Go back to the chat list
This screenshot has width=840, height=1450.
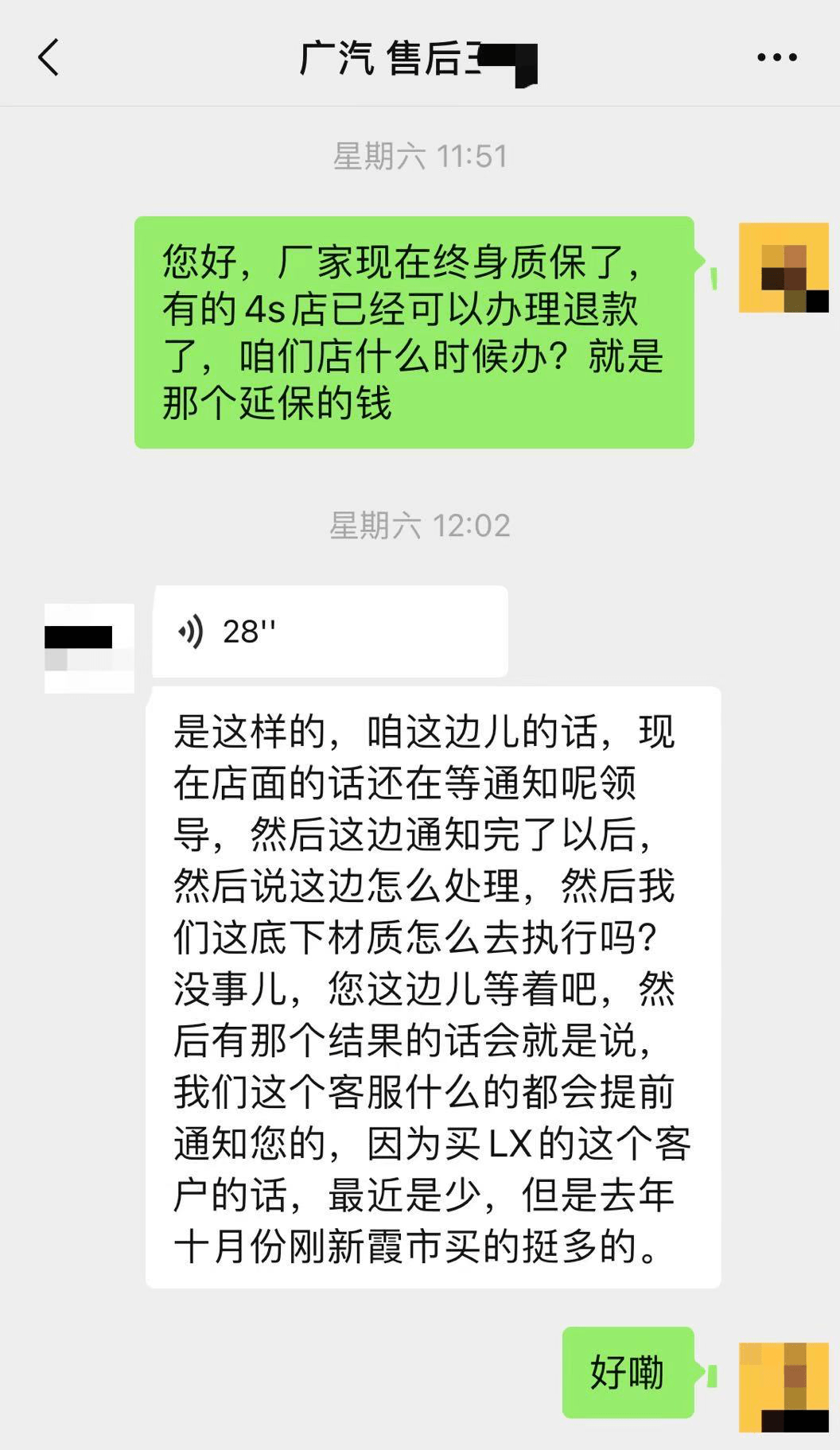[49, 58]
